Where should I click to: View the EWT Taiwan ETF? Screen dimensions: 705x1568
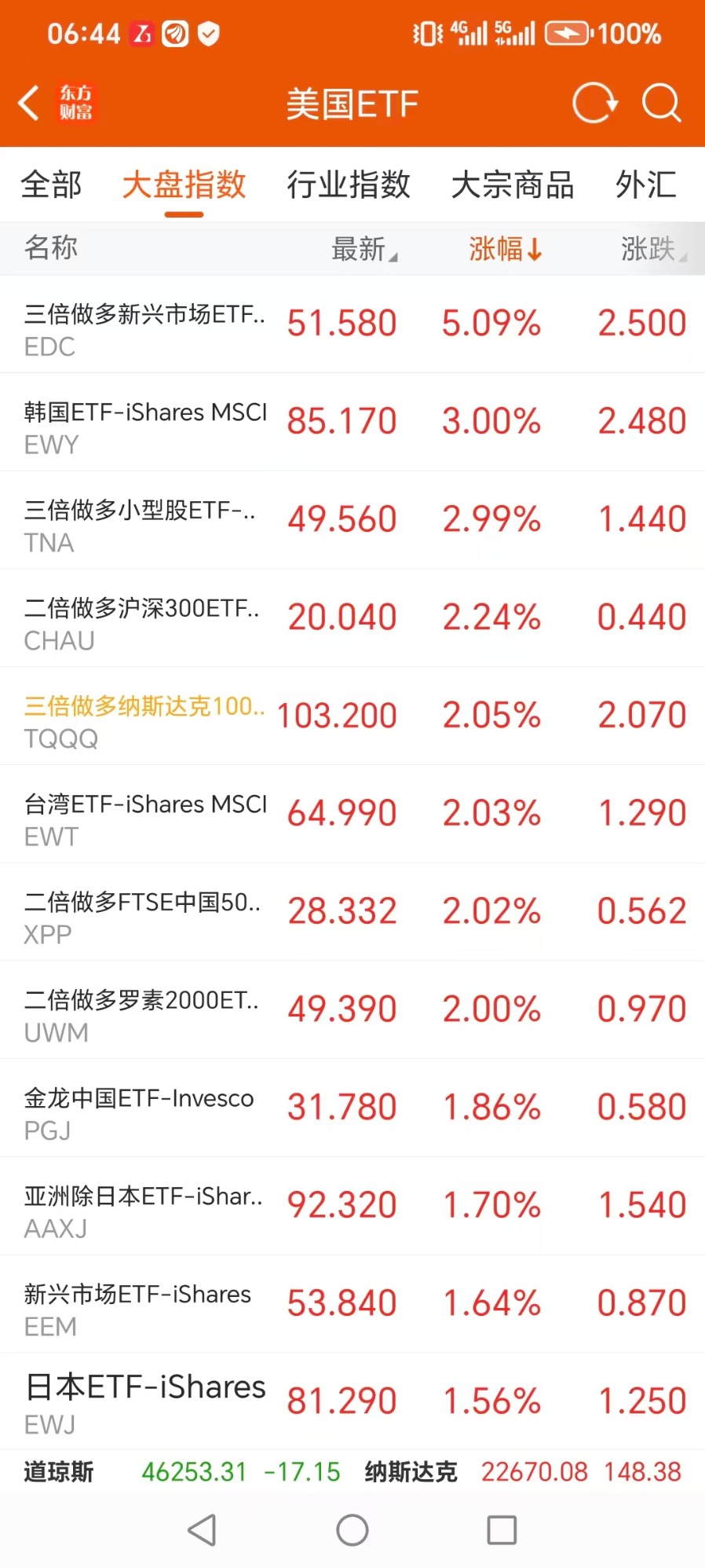click(352, 814)
